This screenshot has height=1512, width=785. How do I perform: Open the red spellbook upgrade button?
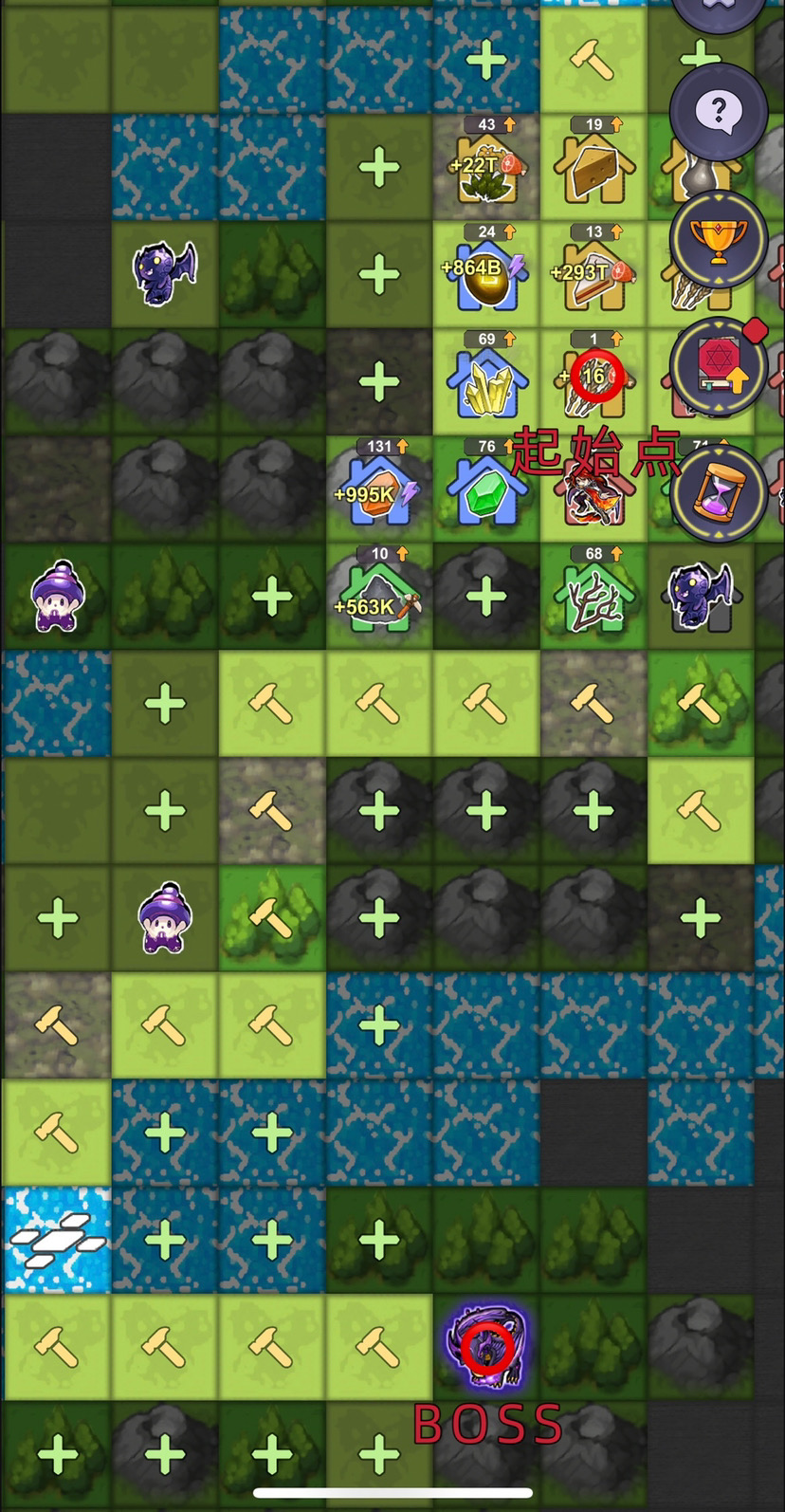click(x=718, y=365)
